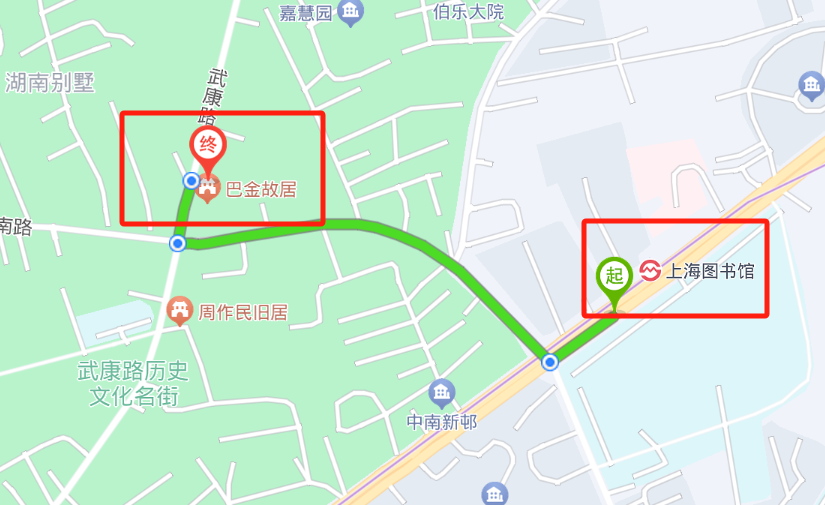Open the 嘉慧园 place marker
The image size is (825, 505).
(x=350, y=12)
